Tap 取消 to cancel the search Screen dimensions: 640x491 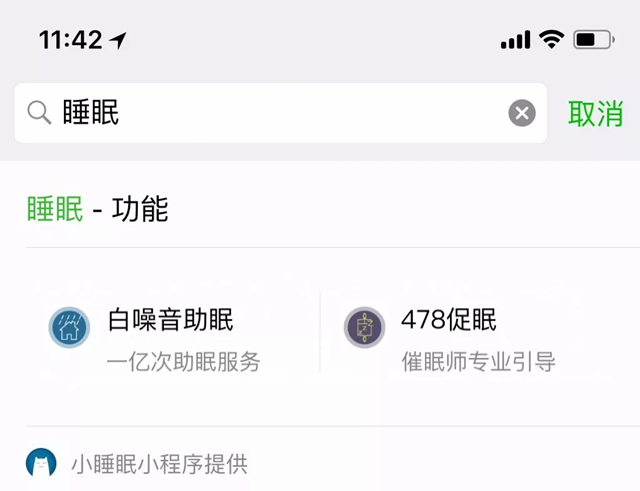click(x=596, y=113)
